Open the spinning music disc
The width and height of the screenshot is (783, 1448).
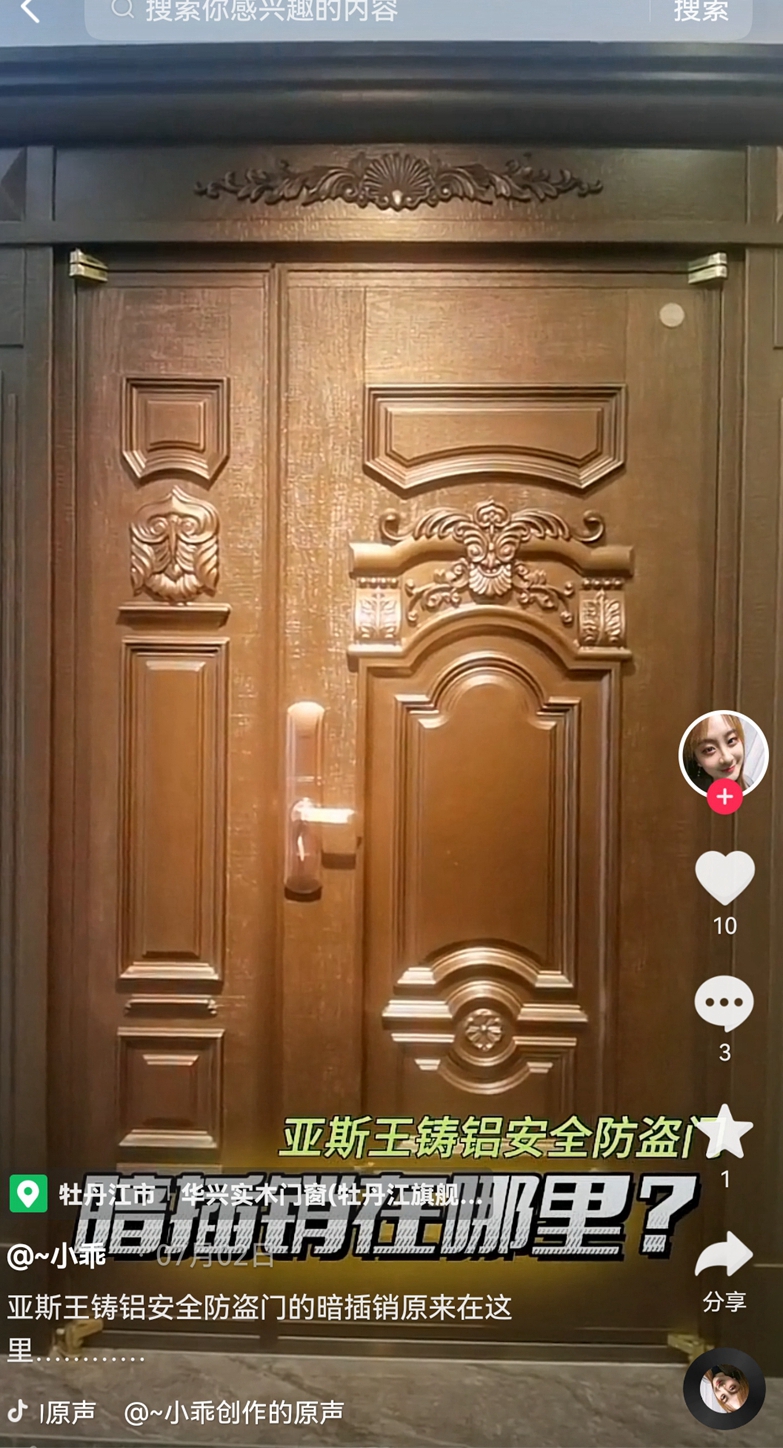[724, 1388]
